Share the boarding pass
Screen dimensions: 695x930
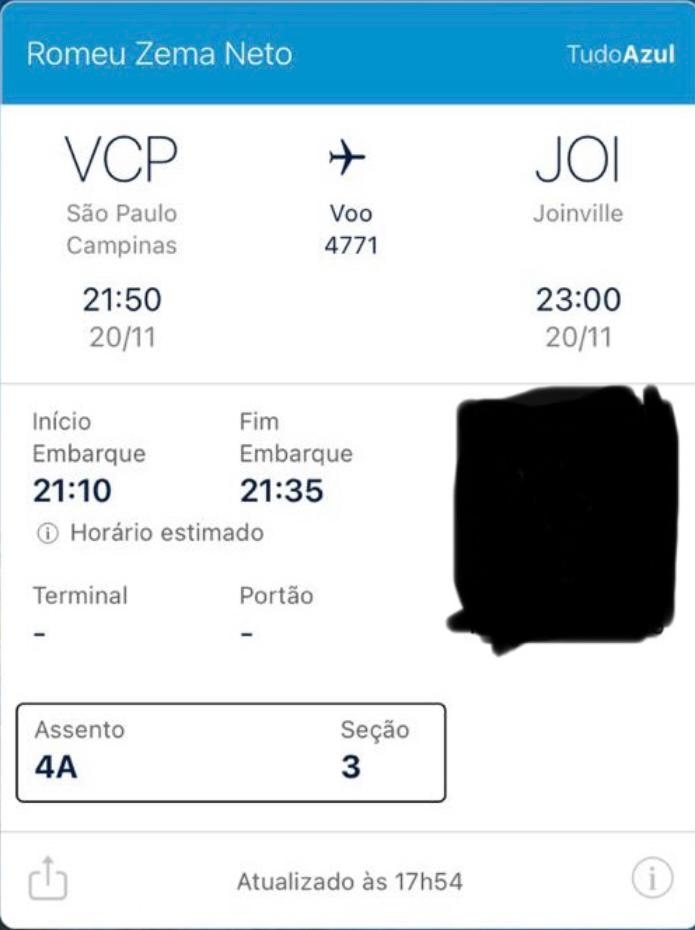tap(48, 880)
